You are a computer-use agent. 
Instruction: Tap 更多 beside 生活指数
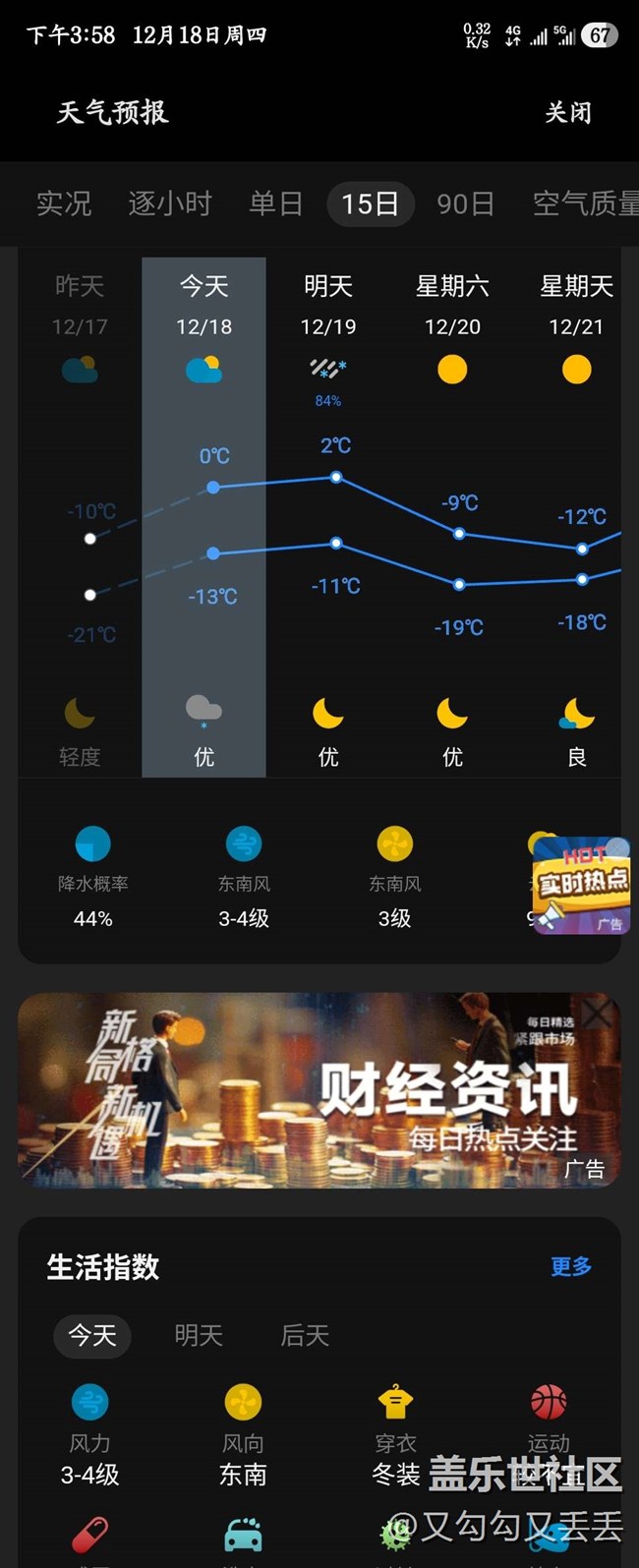(x=571, y=1266)
